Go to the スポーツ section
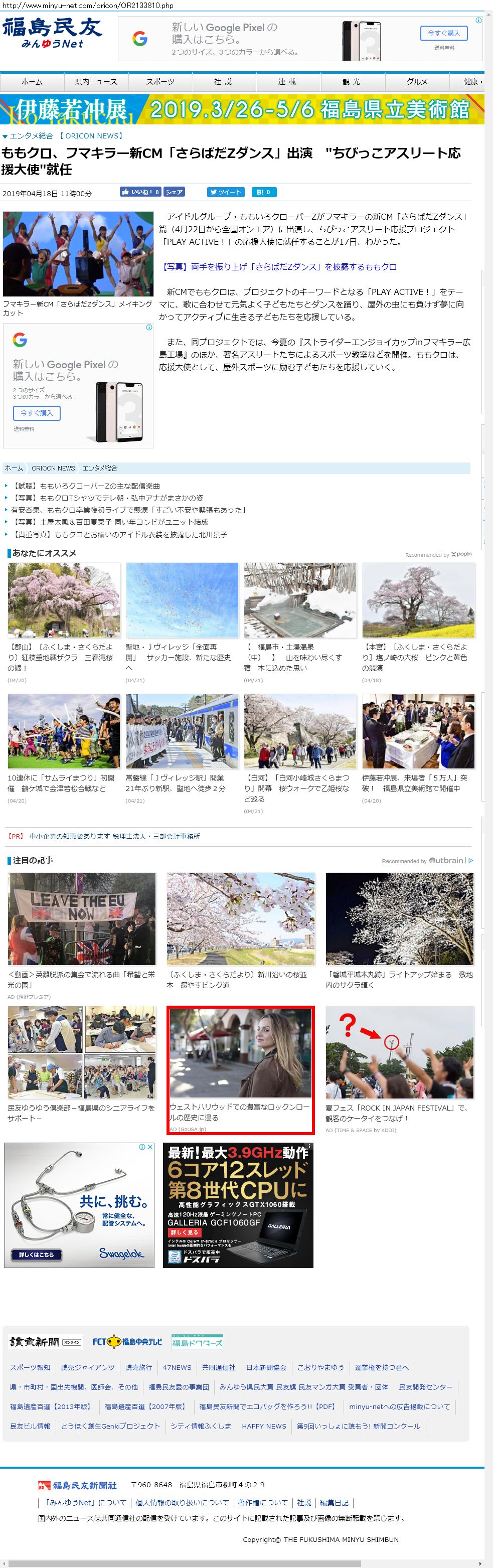The height and width of the screenshot is (1568, 493). pos(160,82)
